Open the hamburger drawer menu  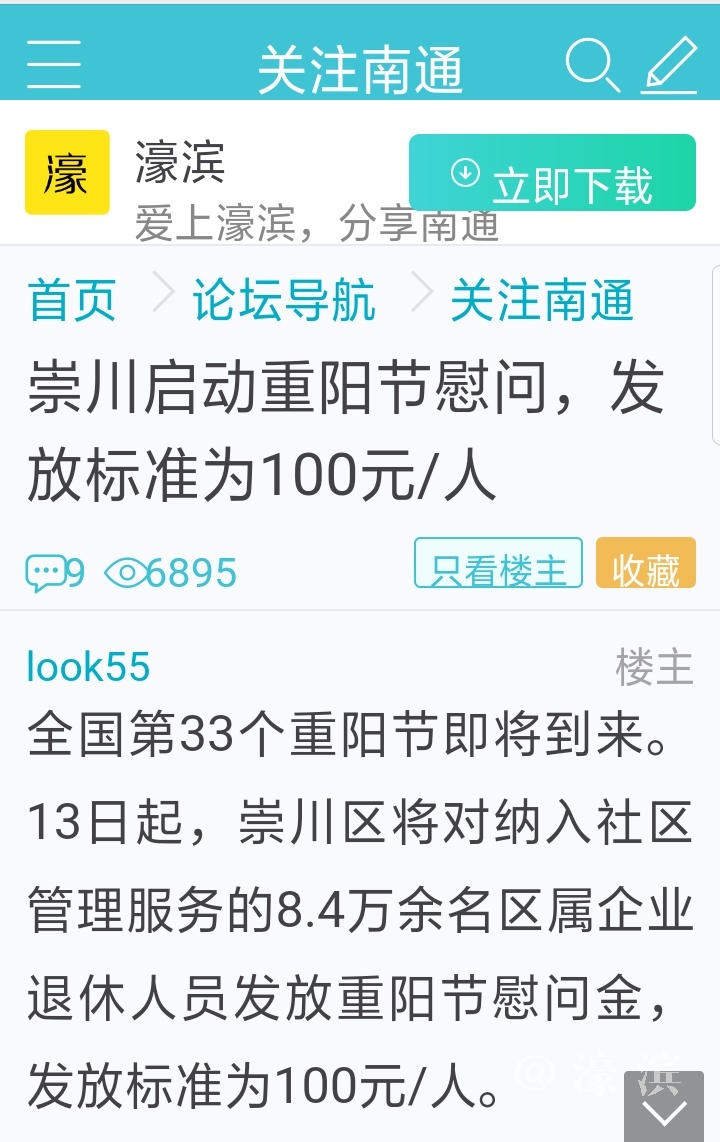click(53, 65)
